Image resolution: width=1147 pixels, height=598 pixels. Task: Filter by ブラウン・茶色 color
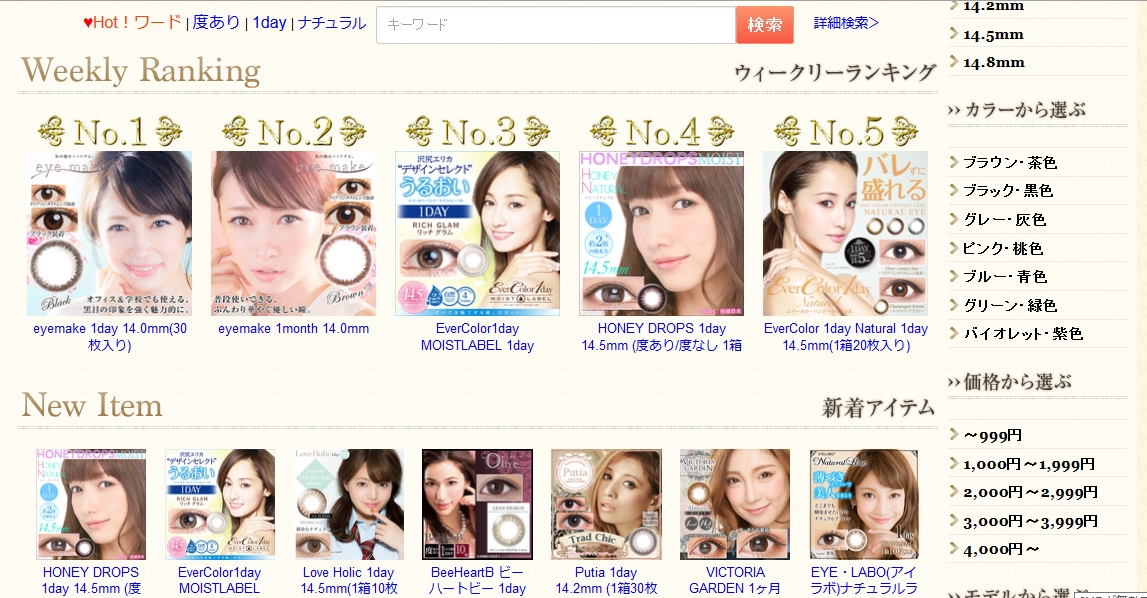point(1009,162)
